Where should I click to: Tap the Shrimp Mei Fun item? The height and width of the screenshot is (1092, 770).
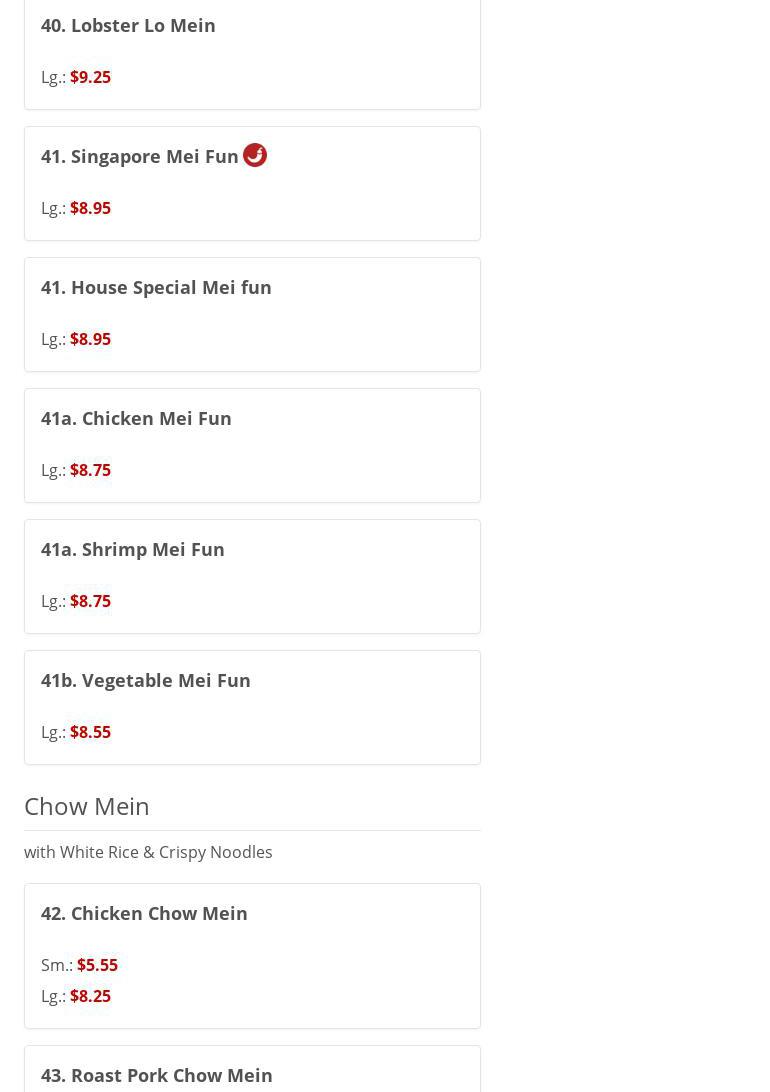pyautogui.click(x=133, y=549)
